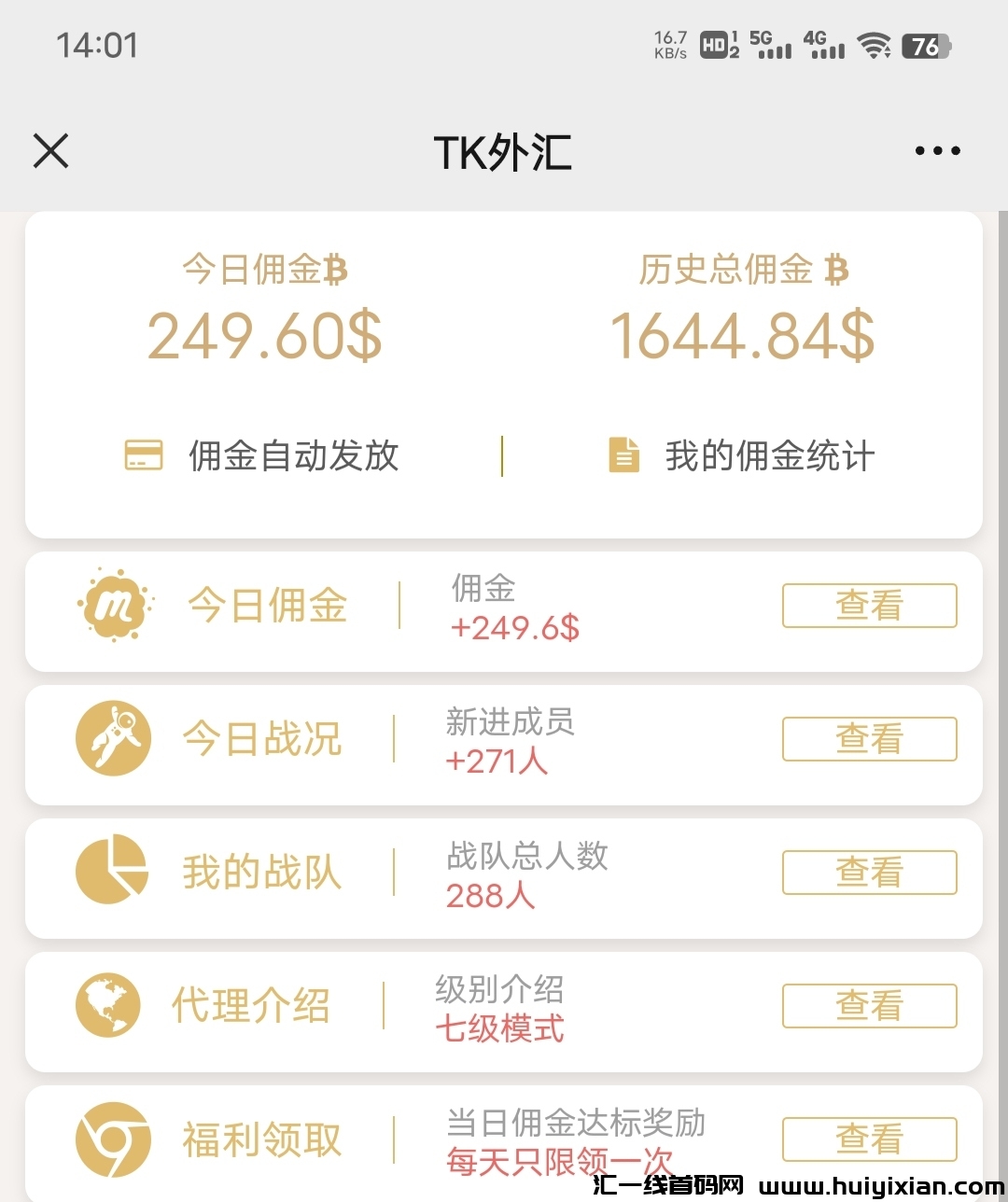Open 佣金自动发放
This screenshot has height=1202, width=1008.
pyautogui.click(x=263, y=455)
